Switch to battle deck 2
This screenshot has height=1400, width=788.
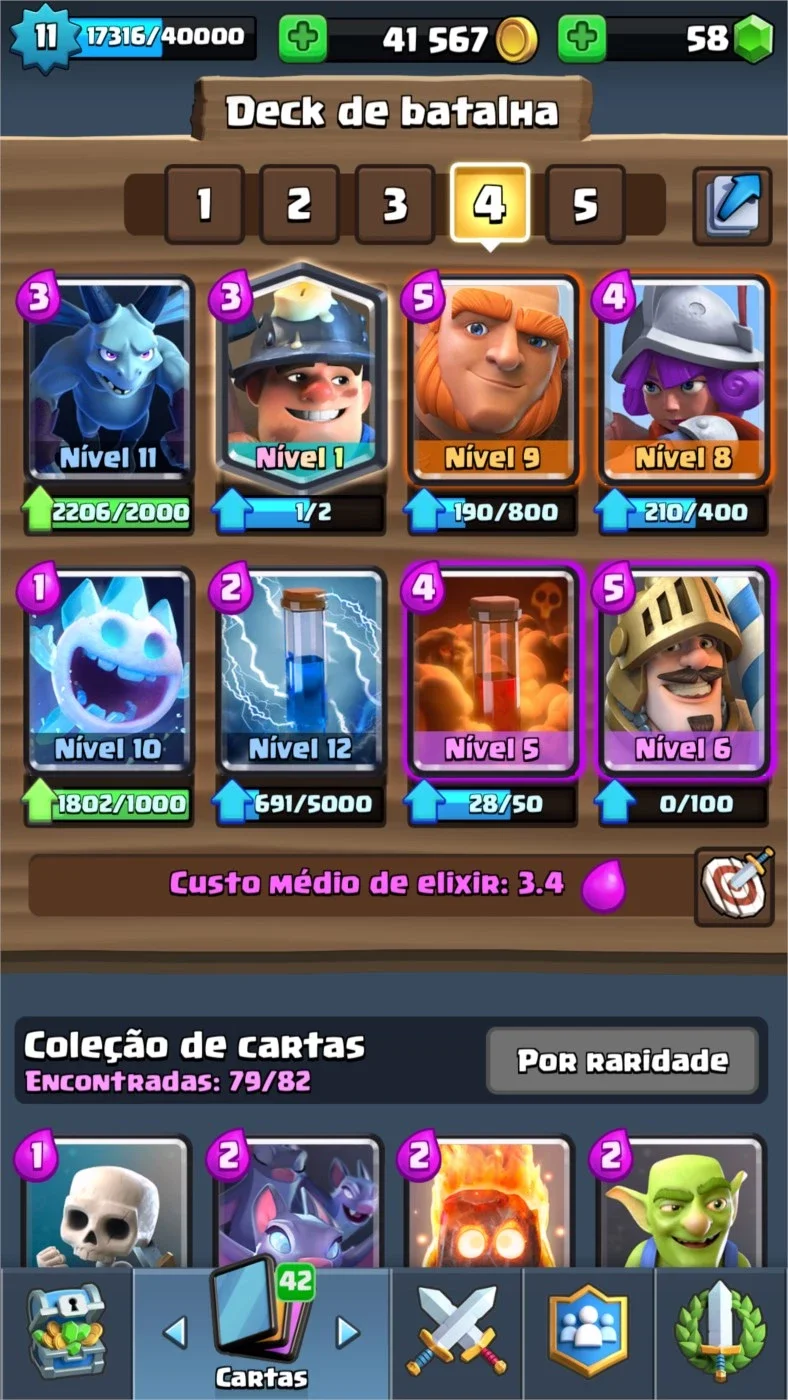(299, 204)
